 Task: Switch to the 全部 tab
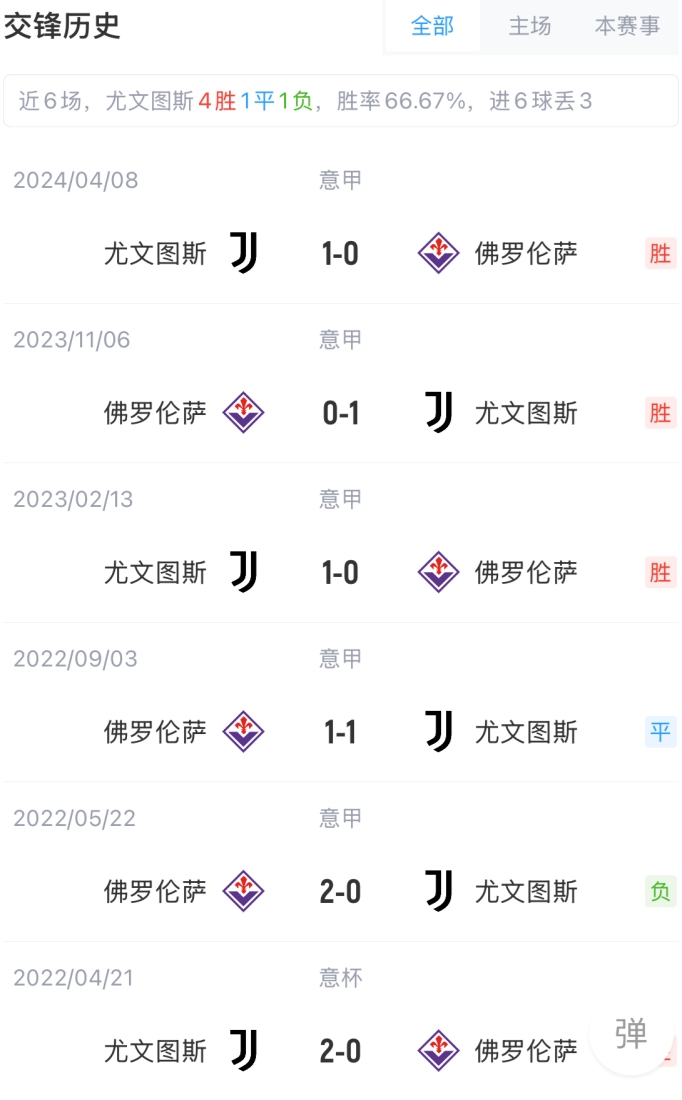[x=432, y=27]
